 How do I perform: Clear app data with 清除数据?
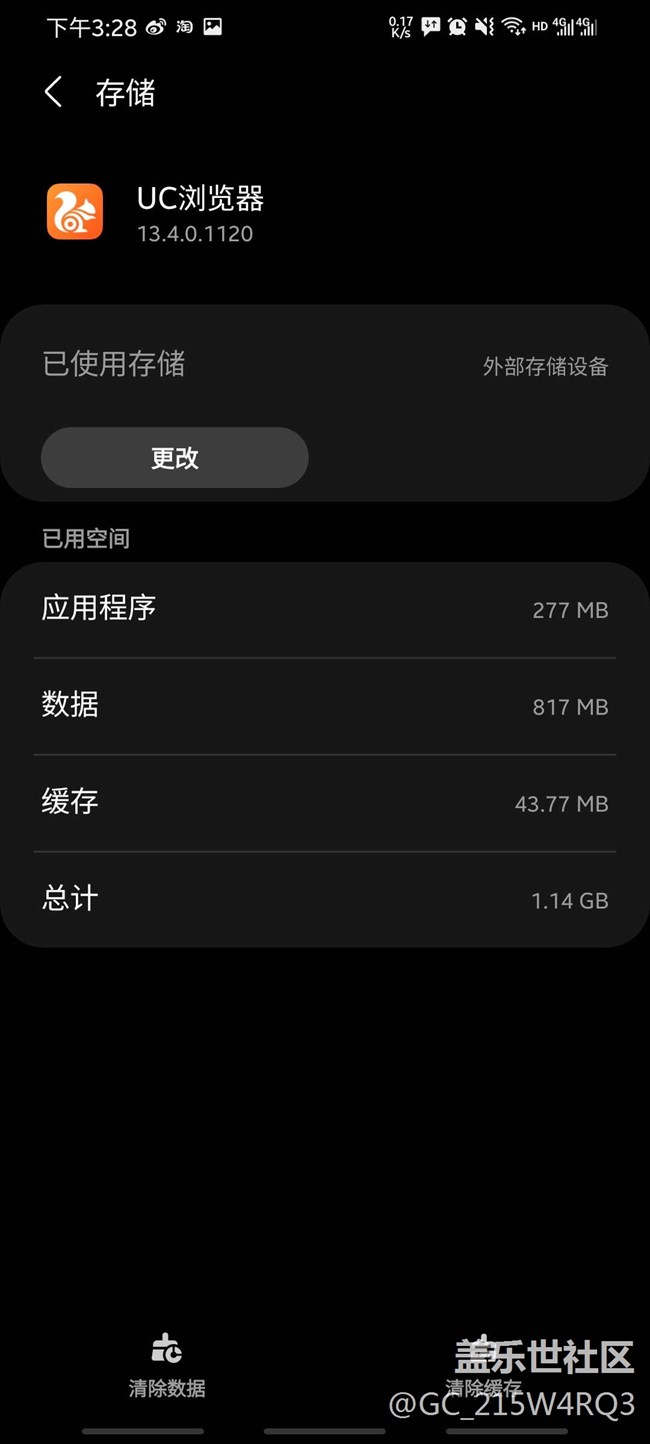[x=167, y=1364]
